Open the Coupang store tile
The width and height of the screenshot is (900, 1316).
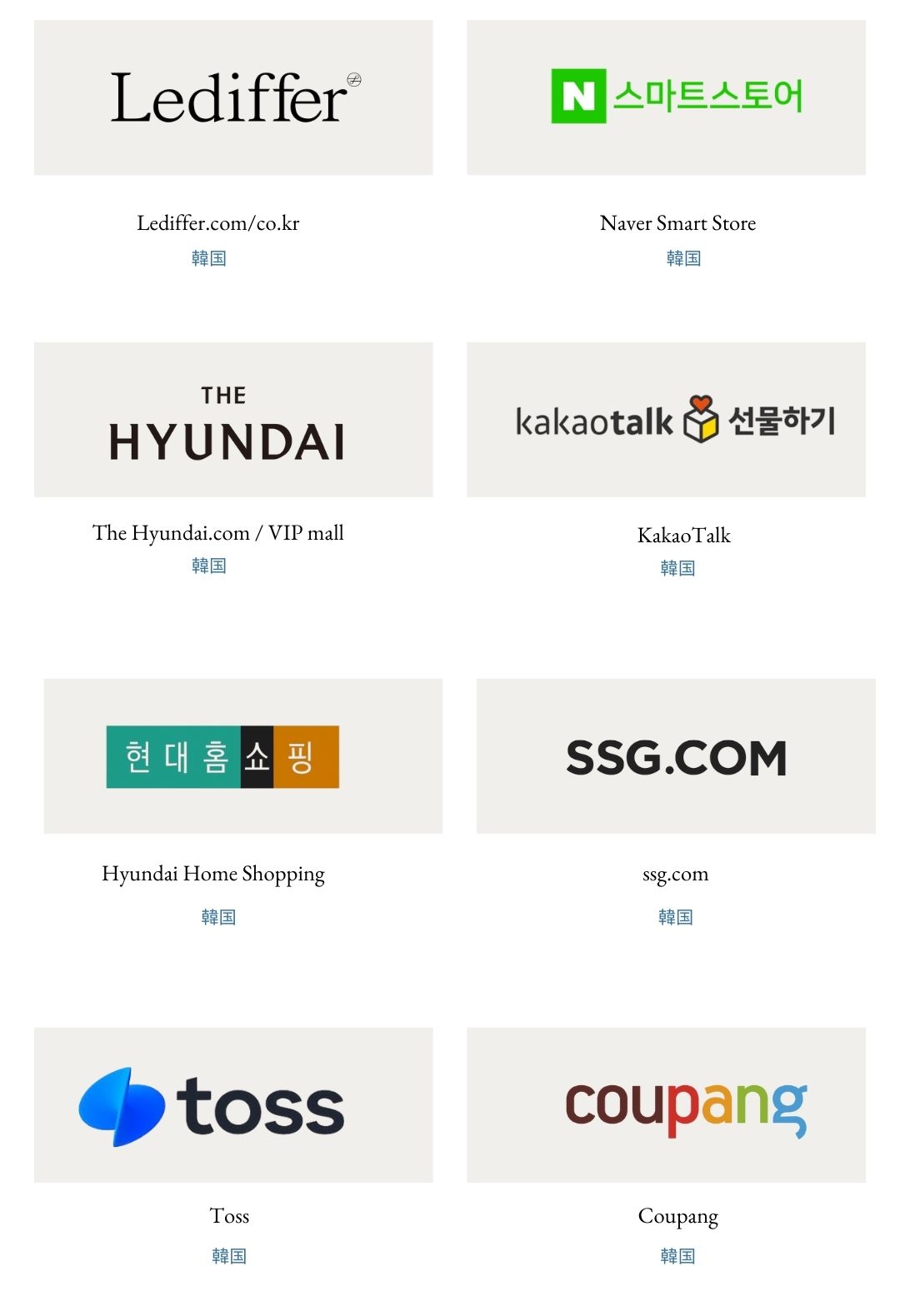(x=666, y=1104)
